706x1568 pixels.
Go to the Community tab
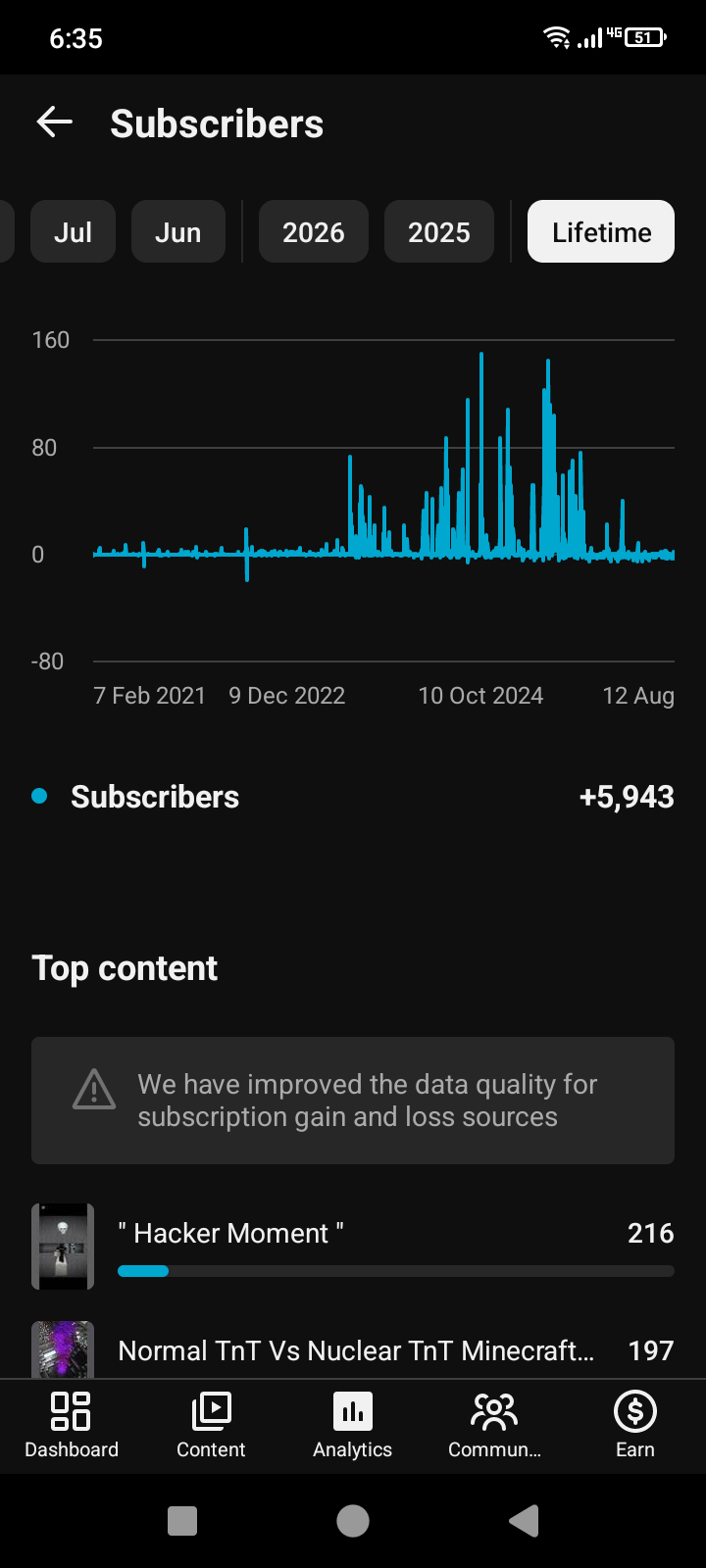pos(494,1426)
